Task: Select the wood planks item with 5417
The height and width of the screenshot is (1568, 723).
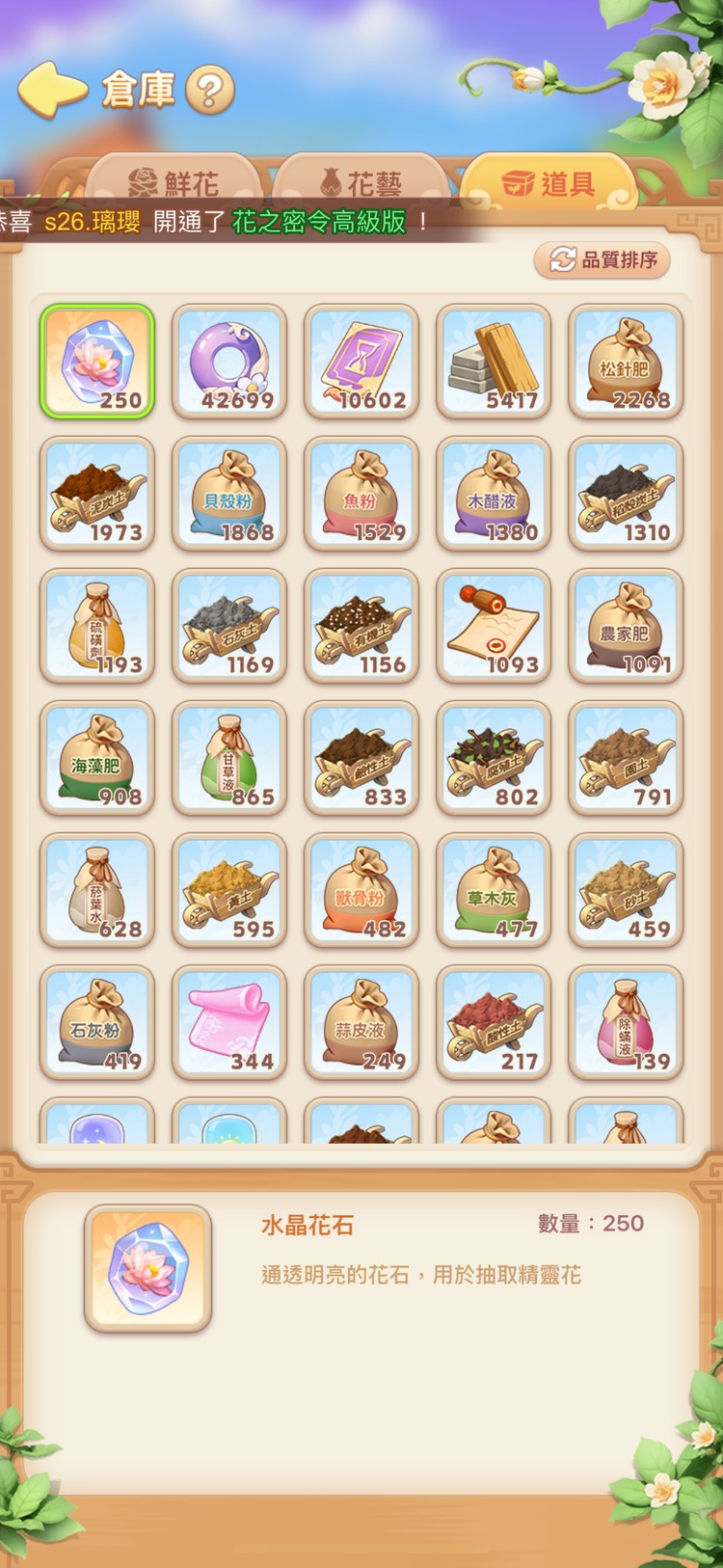Action: pyautogui.click(x=494, y=362)
